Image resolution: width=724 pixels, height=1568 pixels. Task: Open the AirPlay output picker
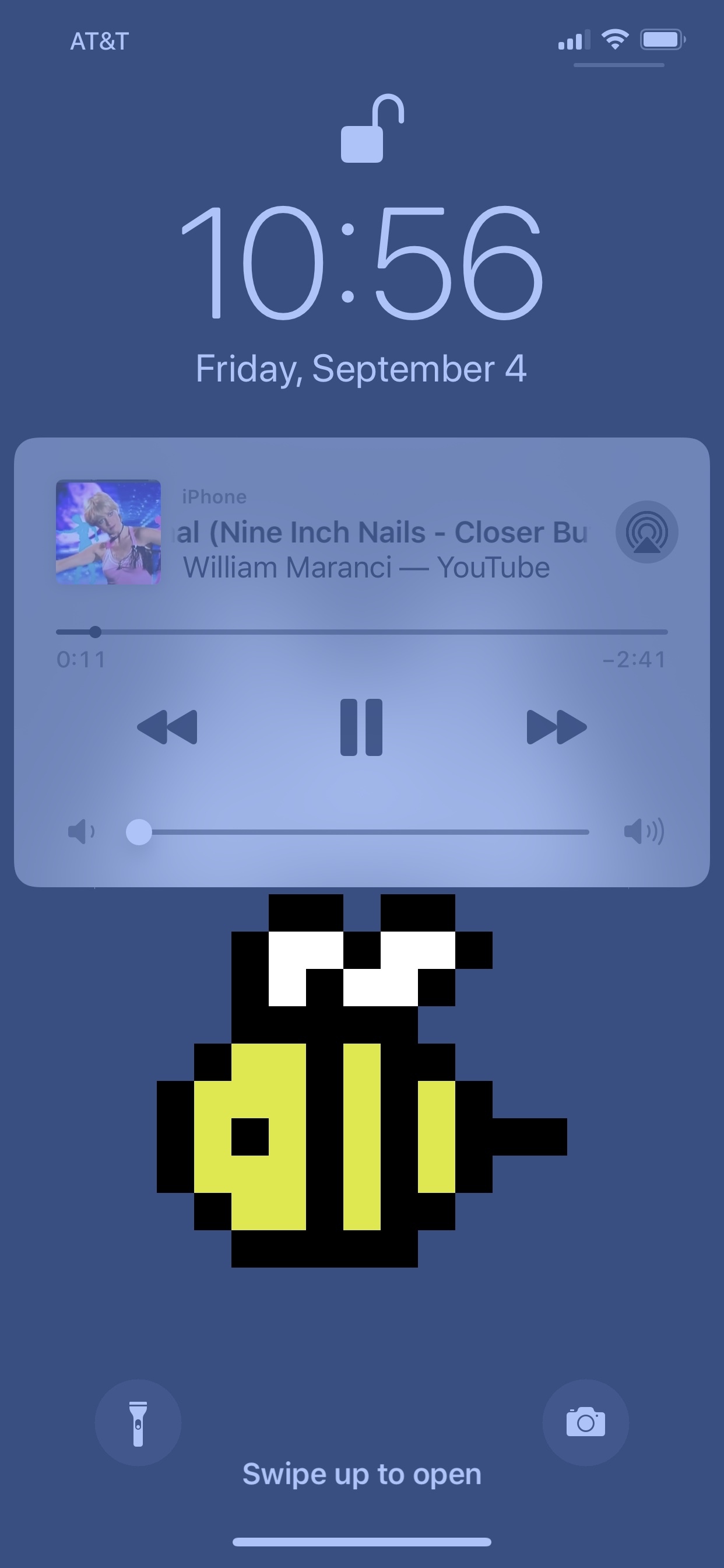[x=646, y=532]
